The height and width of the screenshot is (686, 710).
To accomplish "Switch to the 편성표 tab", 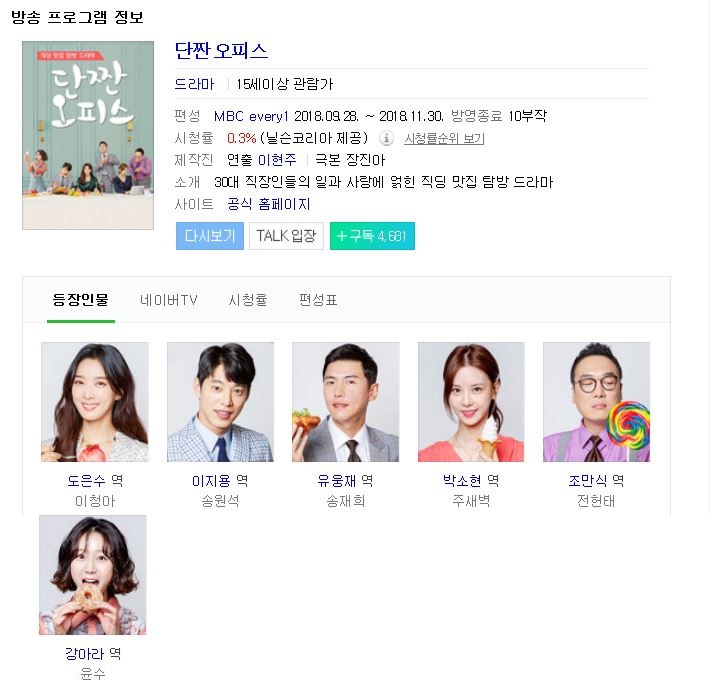I will (x=318, y=300).
